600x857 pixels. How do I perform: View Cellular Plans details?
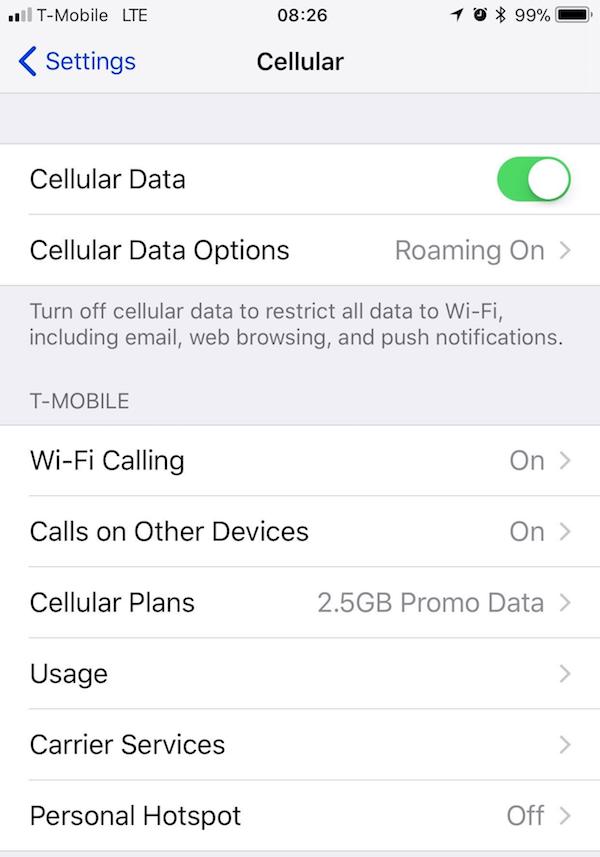(300, 603)
